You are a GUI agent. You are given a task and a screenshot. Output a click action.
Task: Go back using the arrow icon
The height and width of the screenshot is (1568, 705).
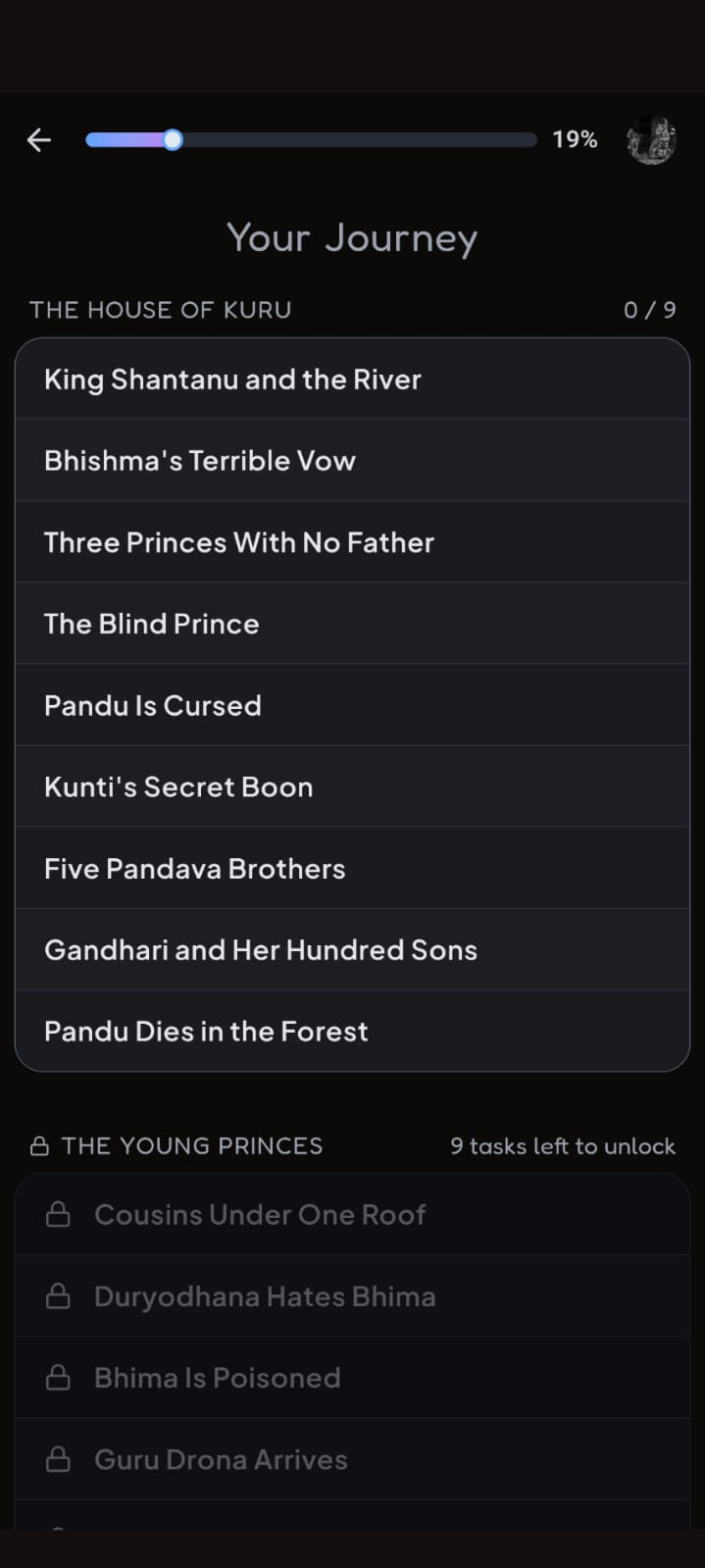coord(39,140)
